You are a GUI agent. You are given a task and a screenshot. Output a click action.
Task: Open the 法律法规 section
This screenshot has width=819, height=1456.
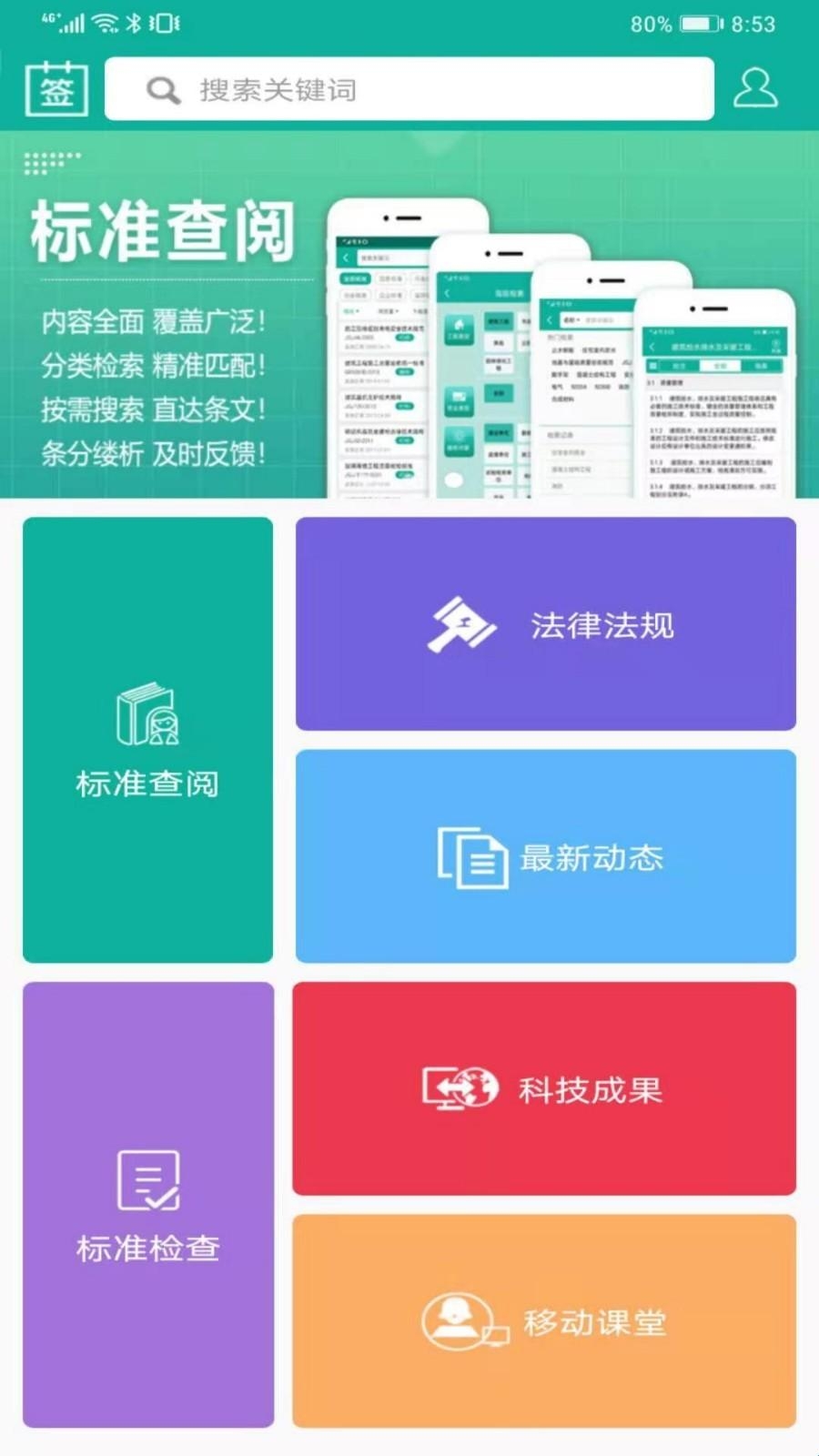click(x=545, y=624)
